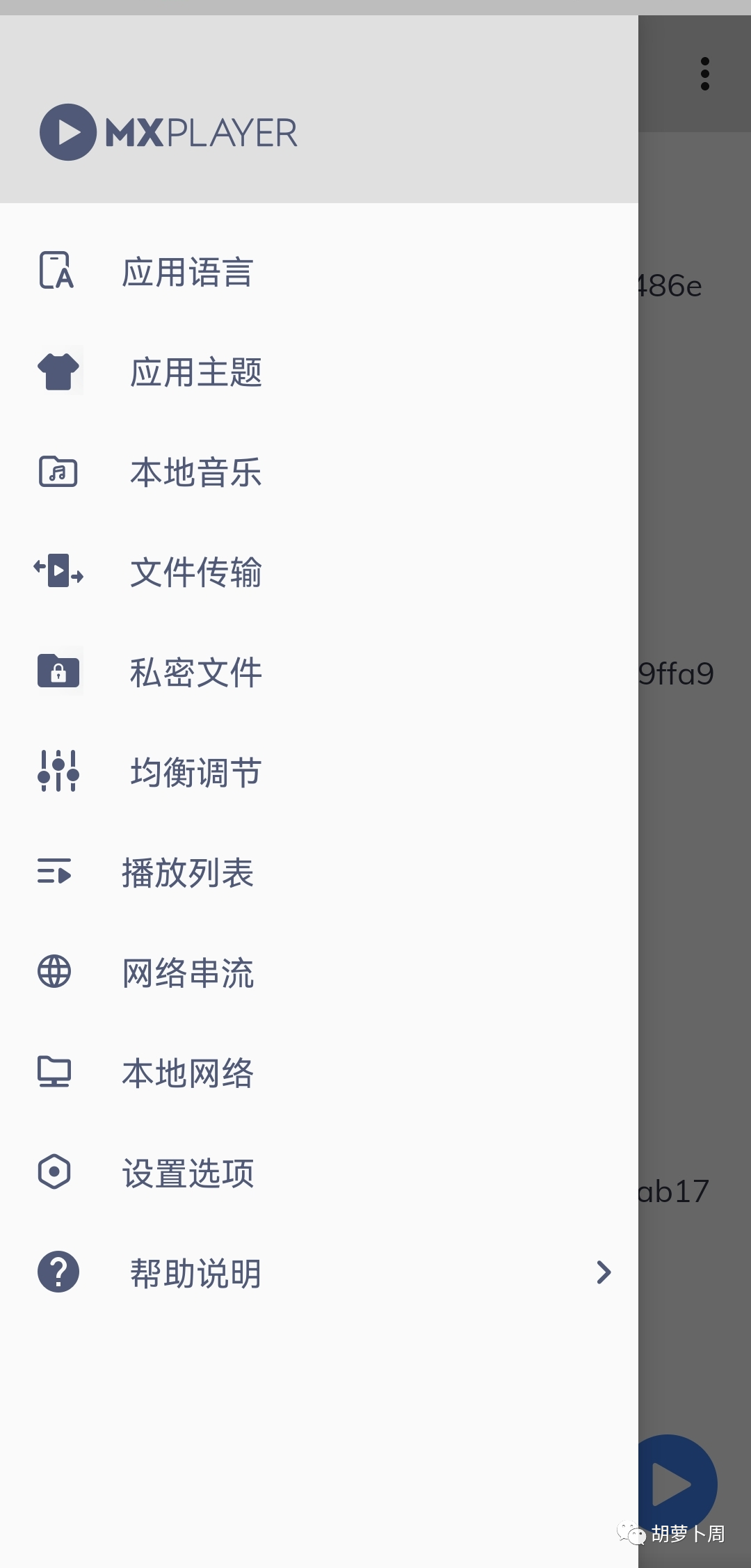Open 文件传输 (file transfer)

(196, 572)
